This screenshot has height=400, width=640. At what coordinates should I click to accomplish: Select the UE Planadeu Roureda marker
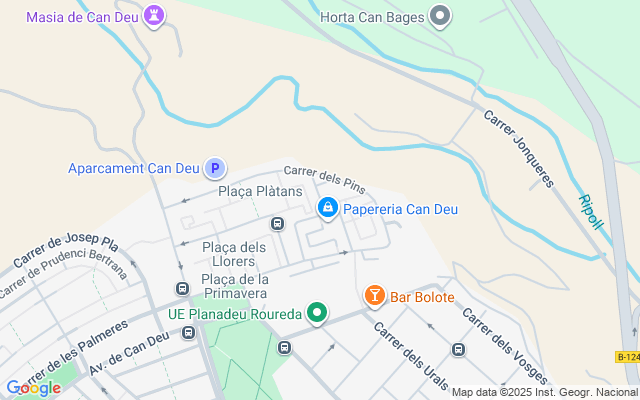coord(318,314)
